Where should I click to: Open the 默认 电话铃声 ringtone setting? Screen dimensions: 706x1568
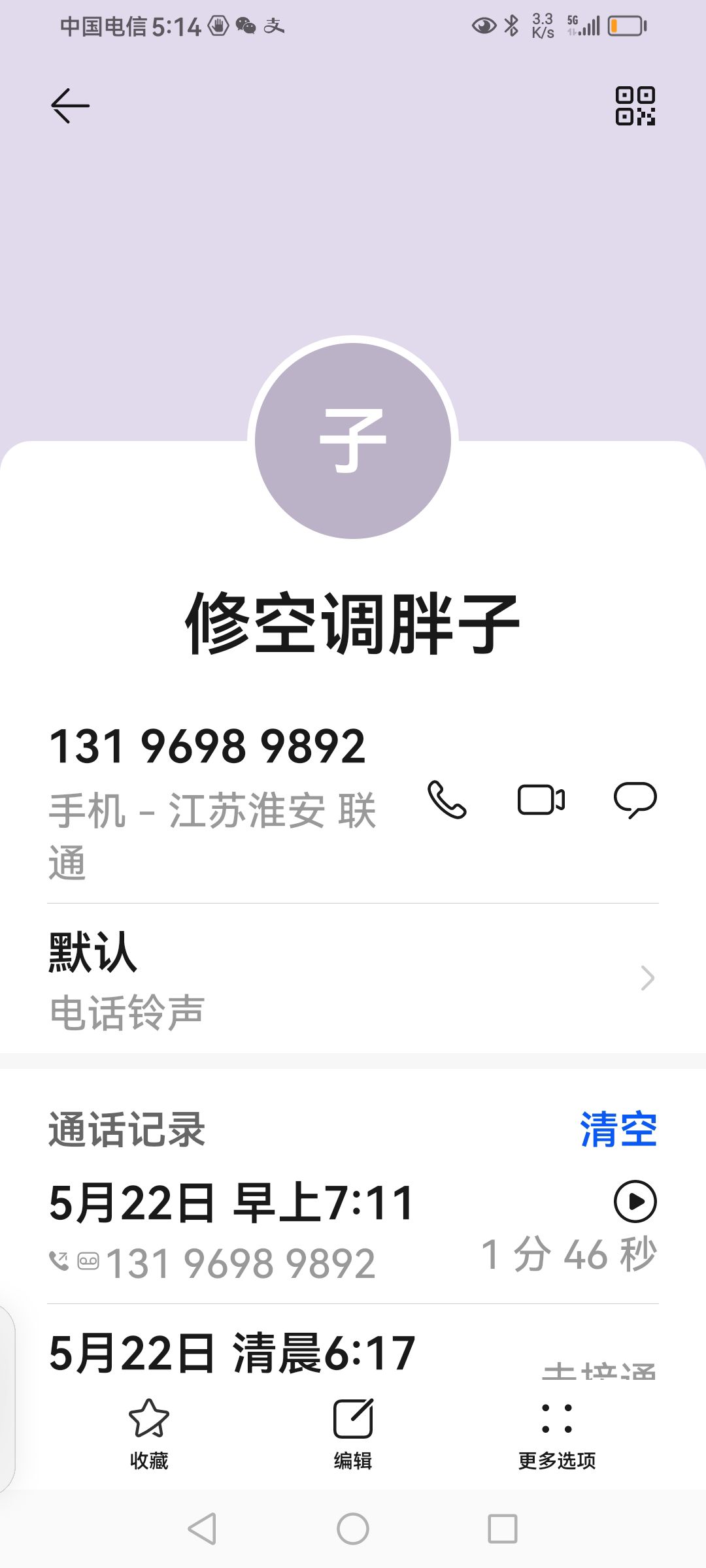[x=353, y=979]
